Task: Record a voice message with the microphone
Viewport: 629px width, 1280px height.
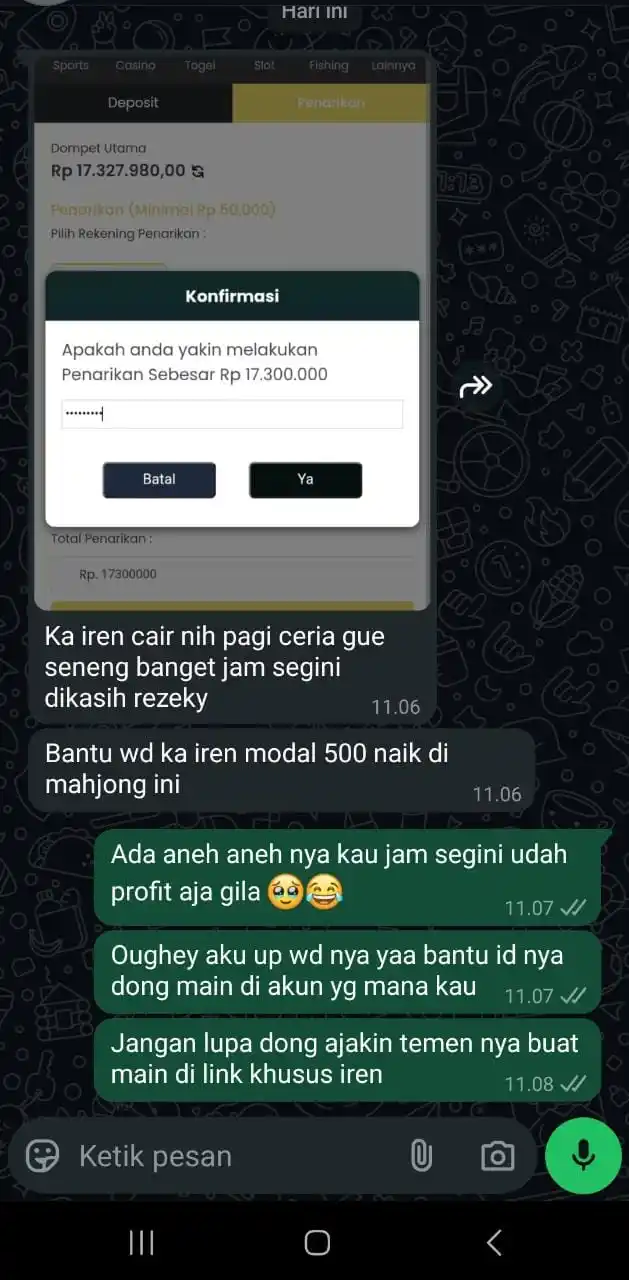Action: click(583, 1156)
